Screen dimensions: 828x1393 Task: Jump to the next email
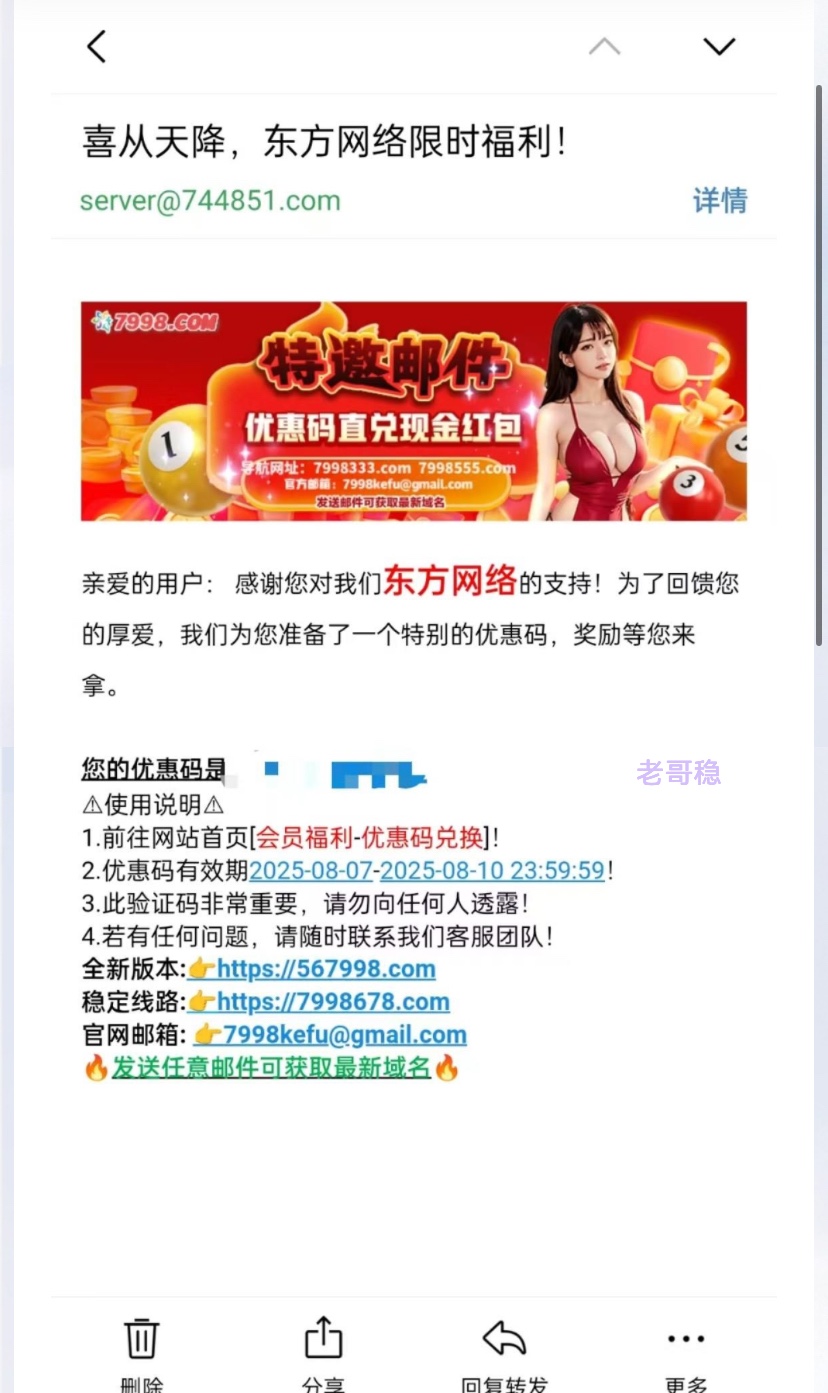(x=719, y=47)
